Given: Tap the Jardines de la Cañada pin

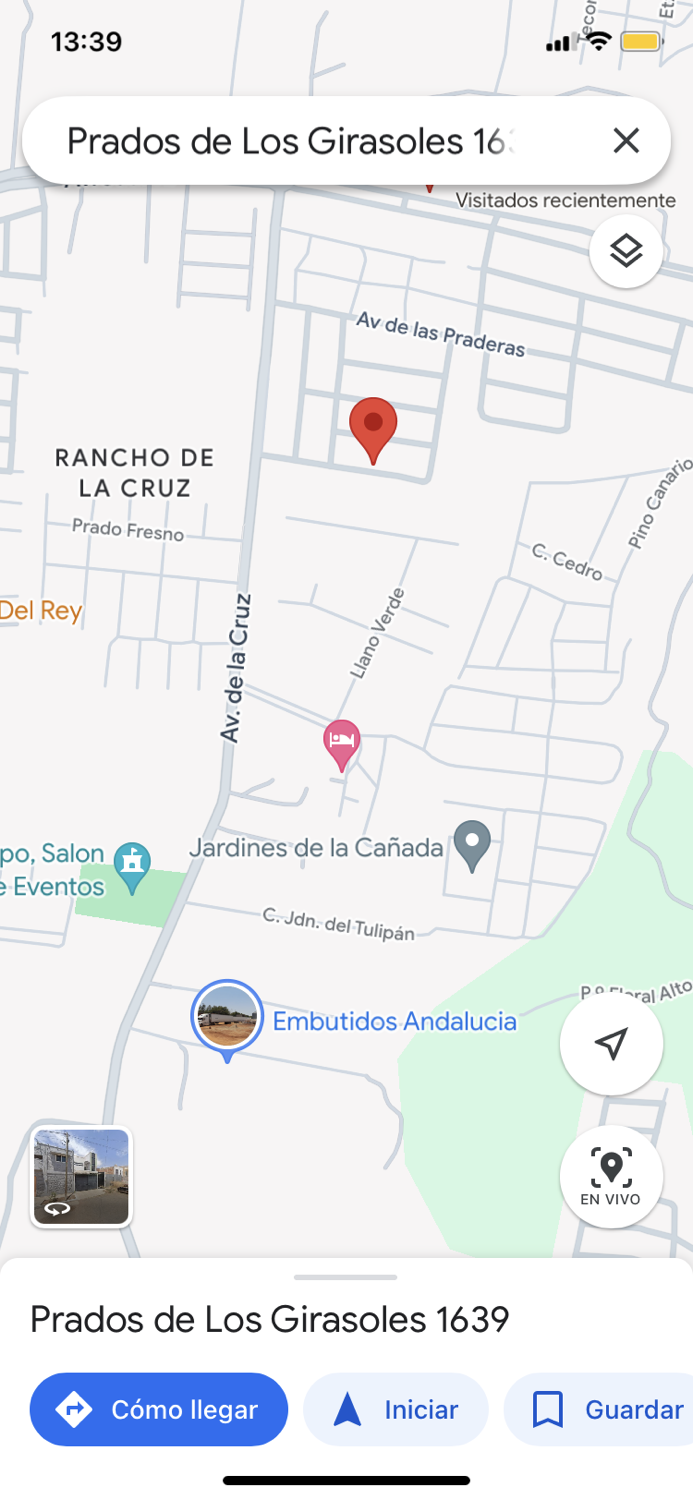Looking at the screenshot, I should tap(472, 846).
